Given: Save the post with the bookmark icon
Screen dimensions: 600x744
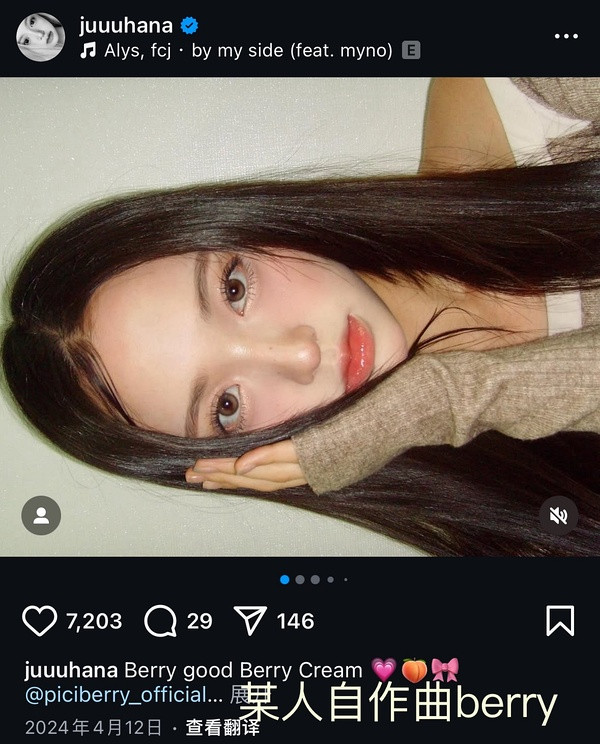Looking at the screenshot, I should (x=560, y=621).
